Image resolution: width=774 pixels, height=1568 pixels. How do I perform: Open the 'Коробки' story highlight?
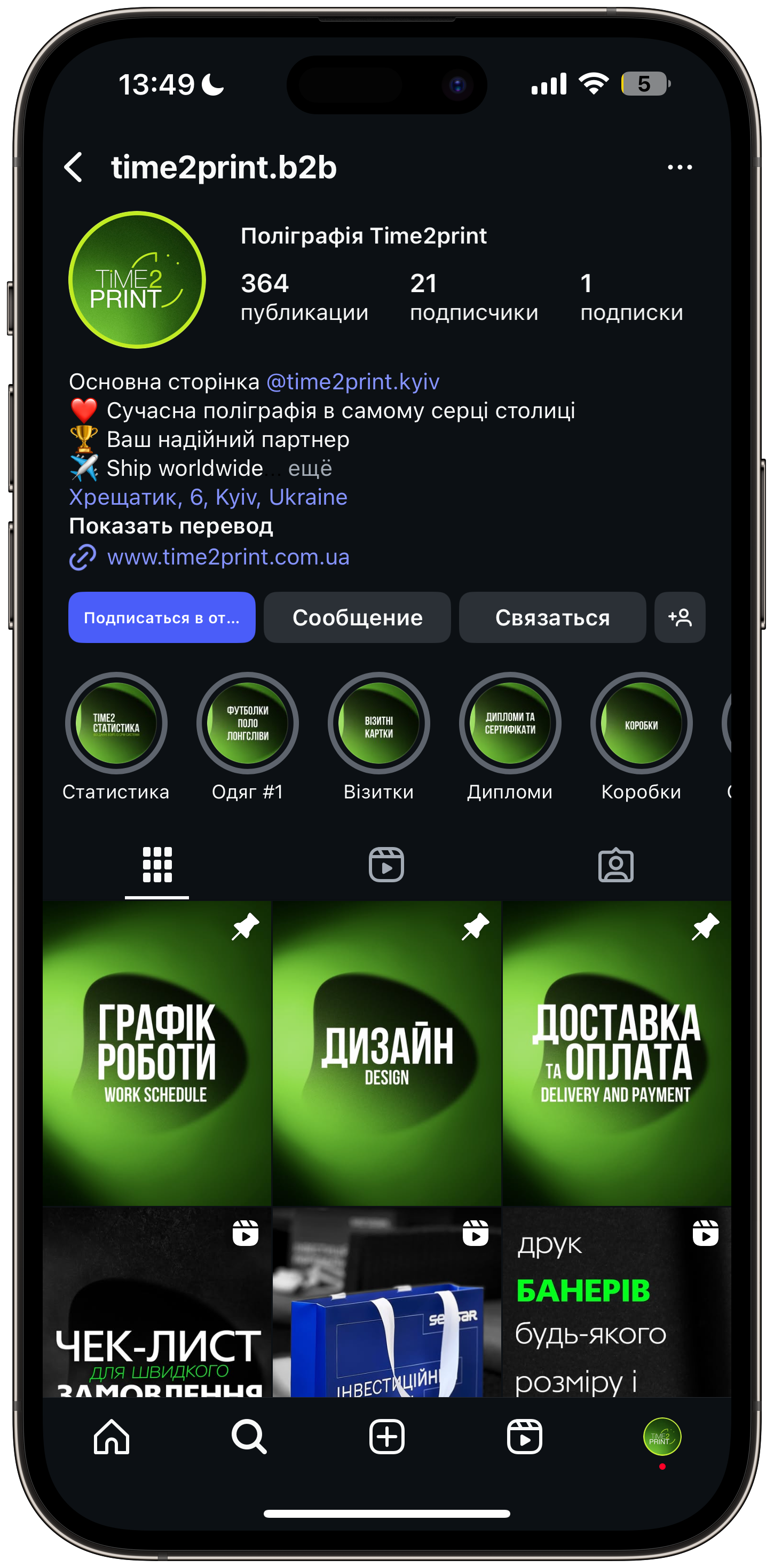point(641,723)
